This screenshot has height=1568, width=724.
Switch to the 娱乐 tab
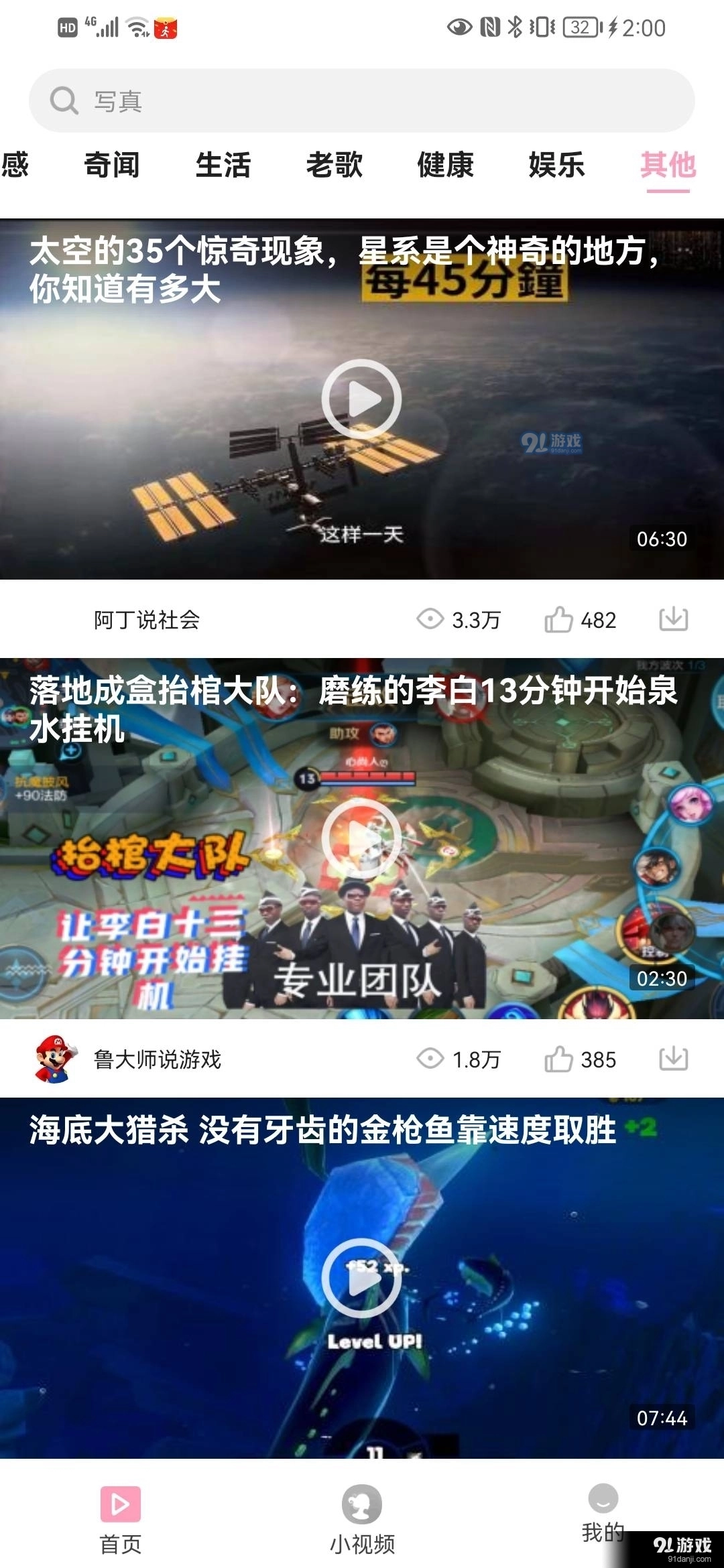pos(556,165)
